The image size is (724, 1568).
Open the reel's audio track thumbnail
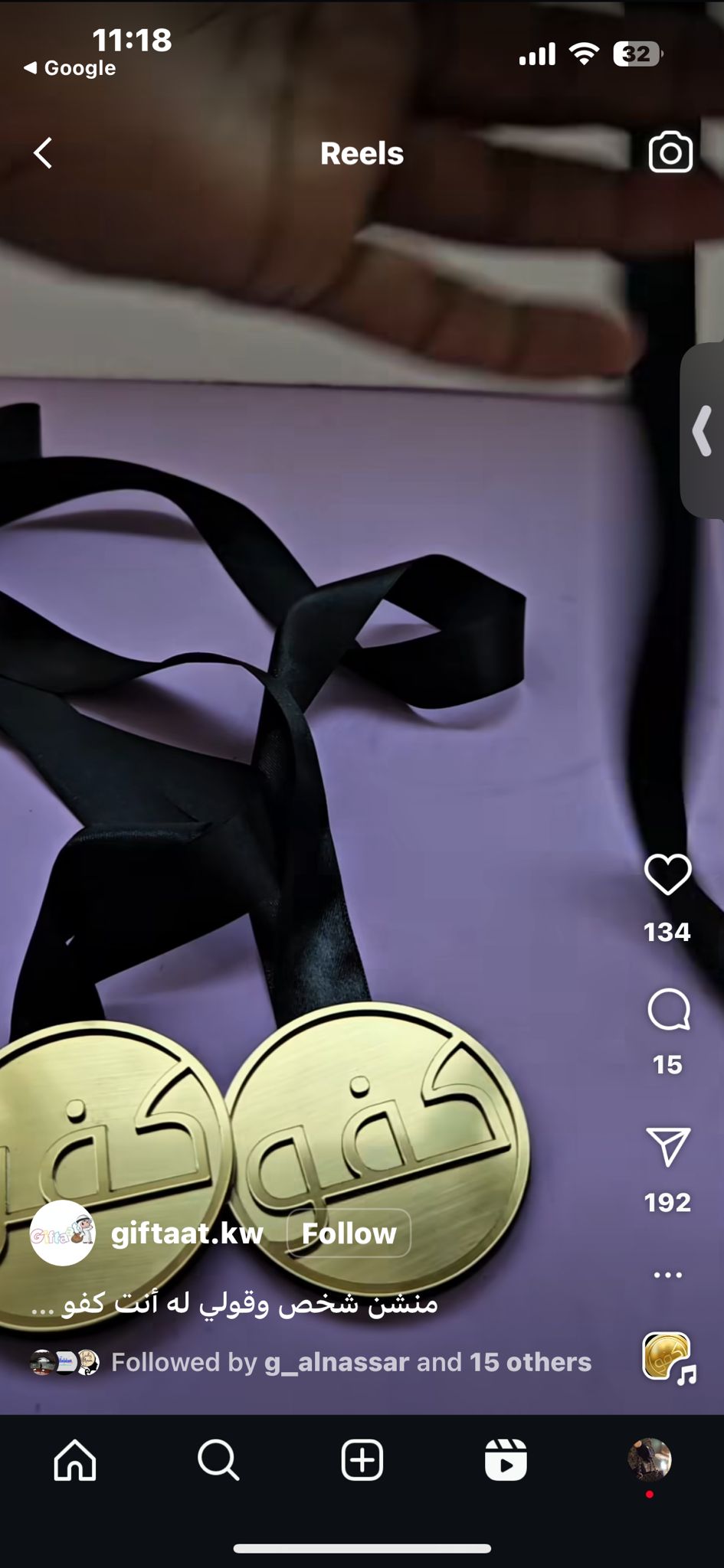click(667, 1357)
